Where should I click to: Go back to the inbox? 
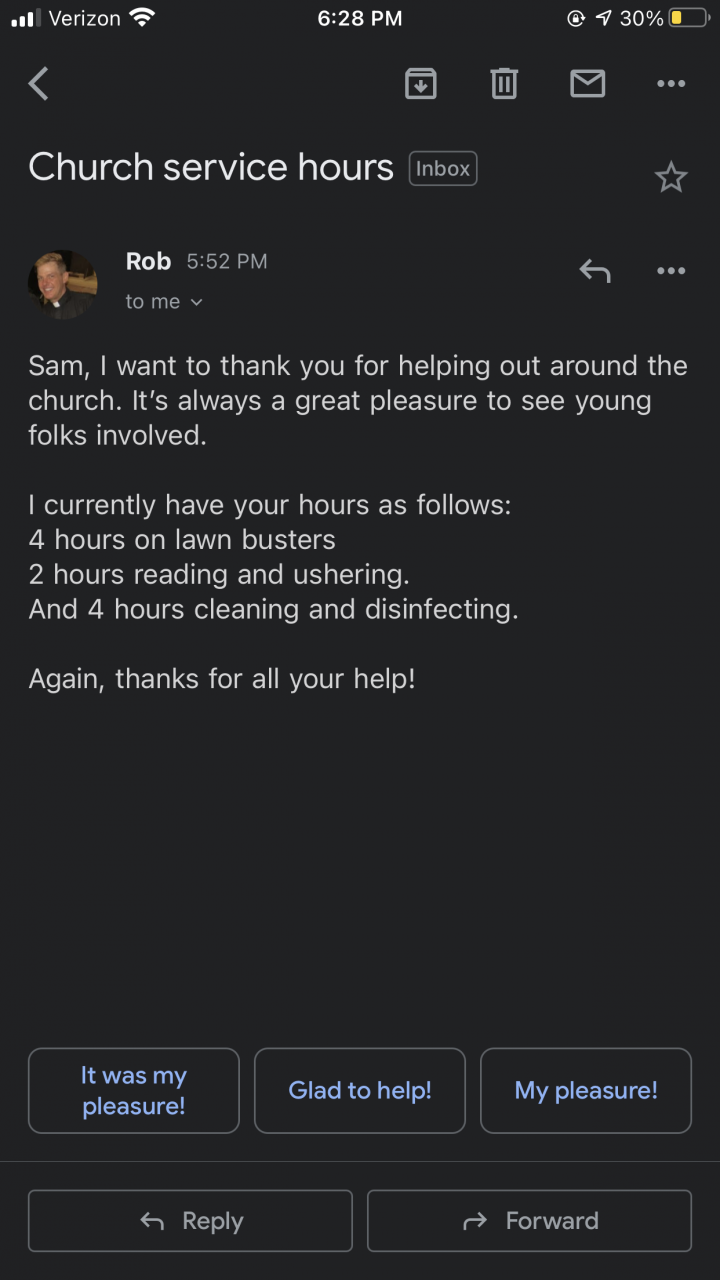point(39,84)
